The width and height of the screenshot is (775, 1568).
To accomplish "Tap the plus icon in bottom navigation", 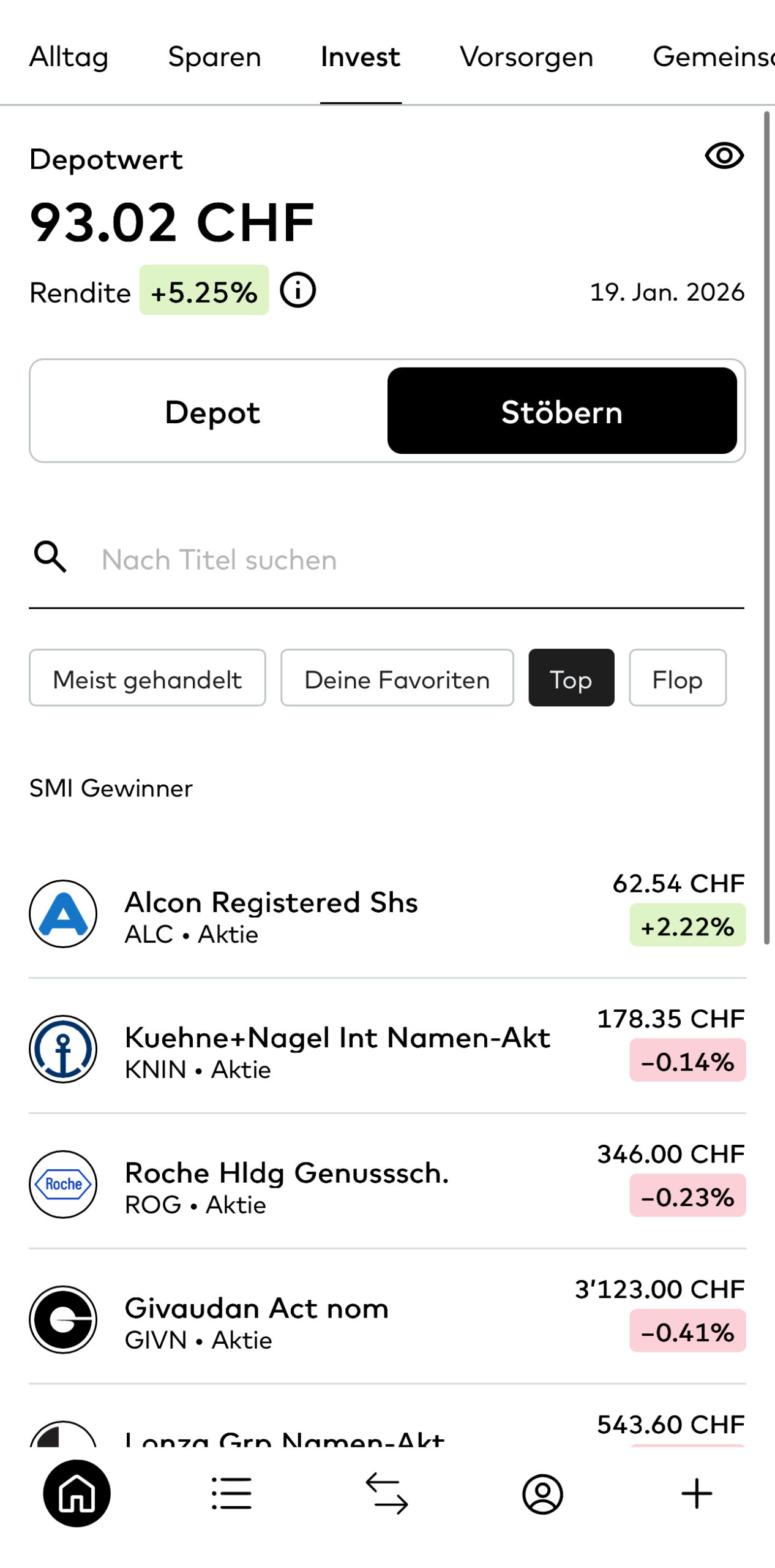I will tap(697, 1493).
